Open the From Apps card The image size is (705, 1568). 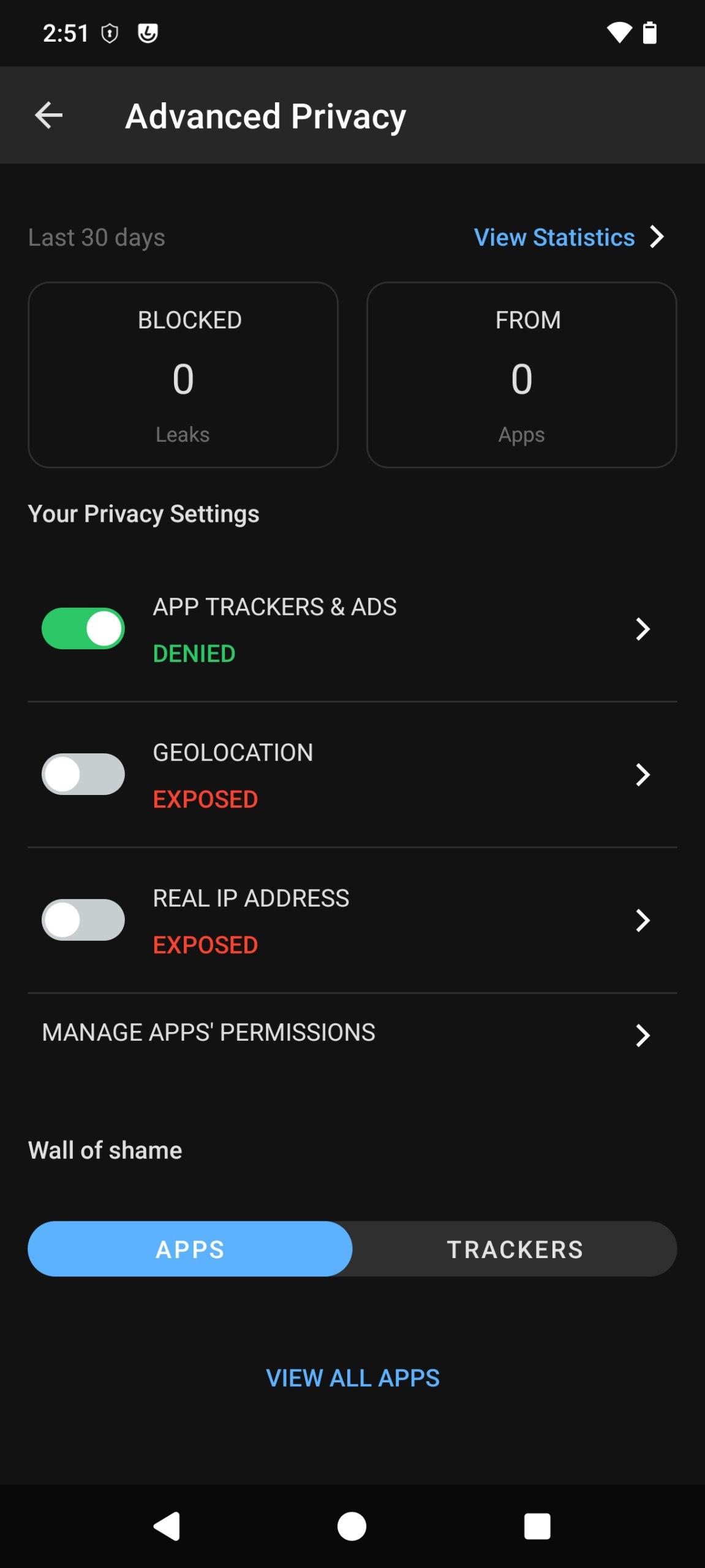click(521, 375)
